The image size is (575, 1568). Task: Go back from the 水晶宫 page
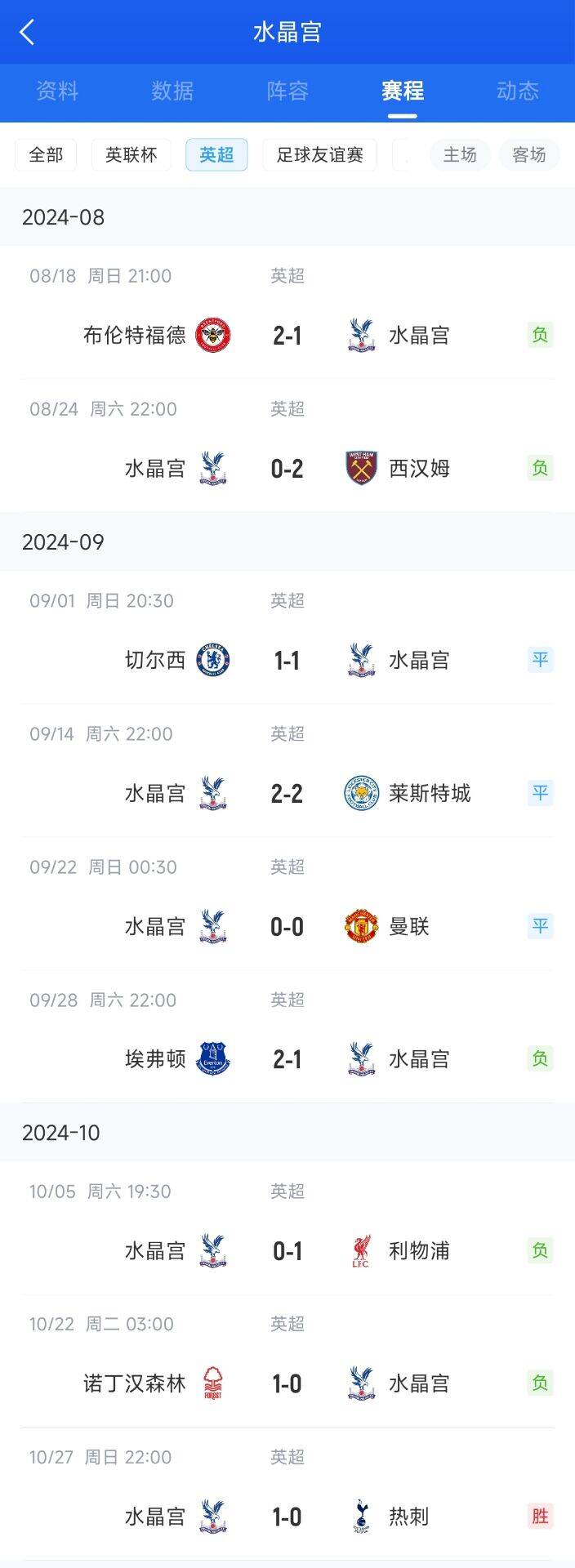click(x=27, y=33)
